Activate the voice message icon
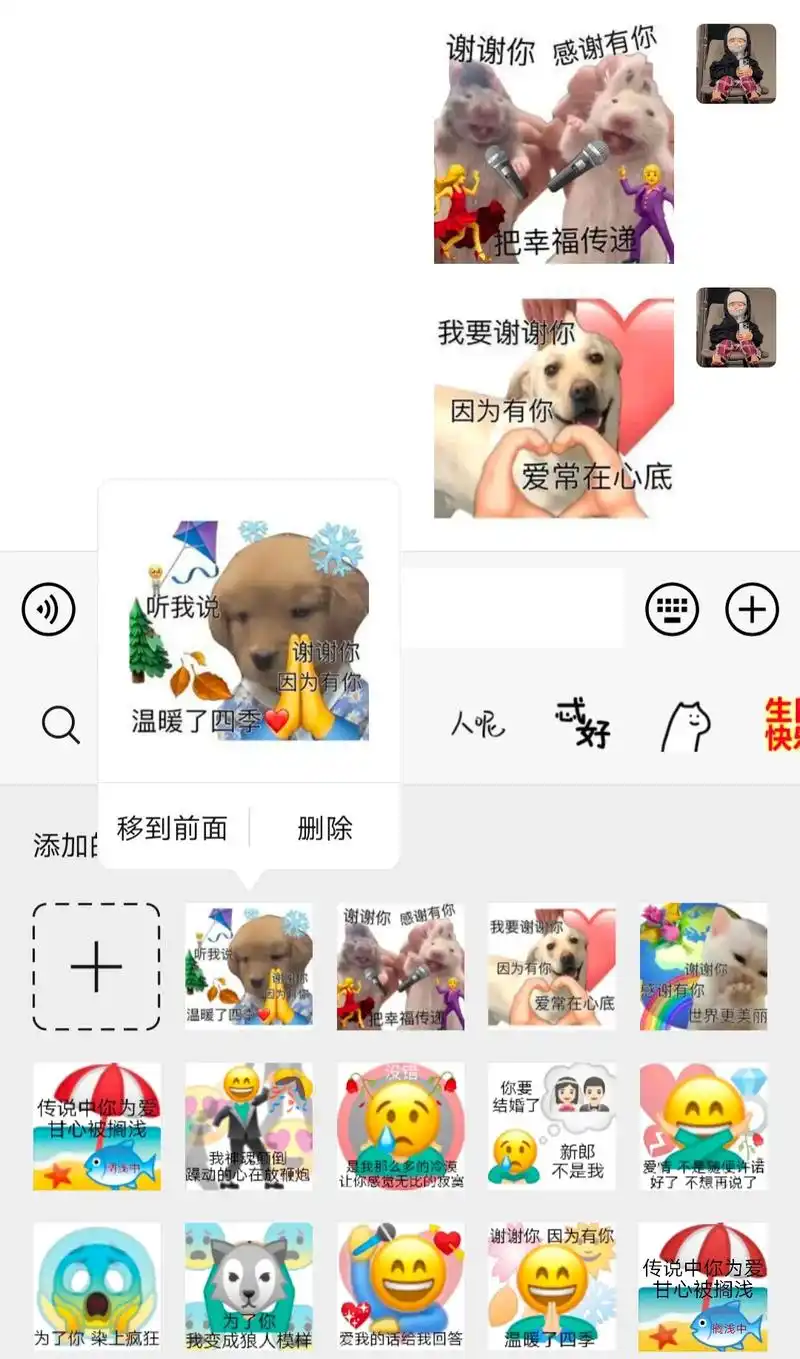Screen dimensions: 800x1359 tap(47, 608)
